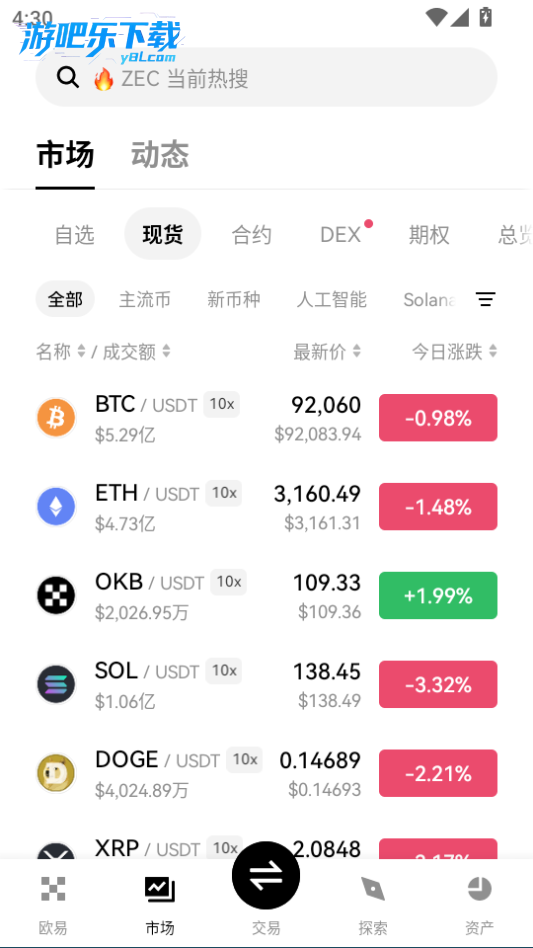
Task: Open the category filter list icon
Action: 485,299
